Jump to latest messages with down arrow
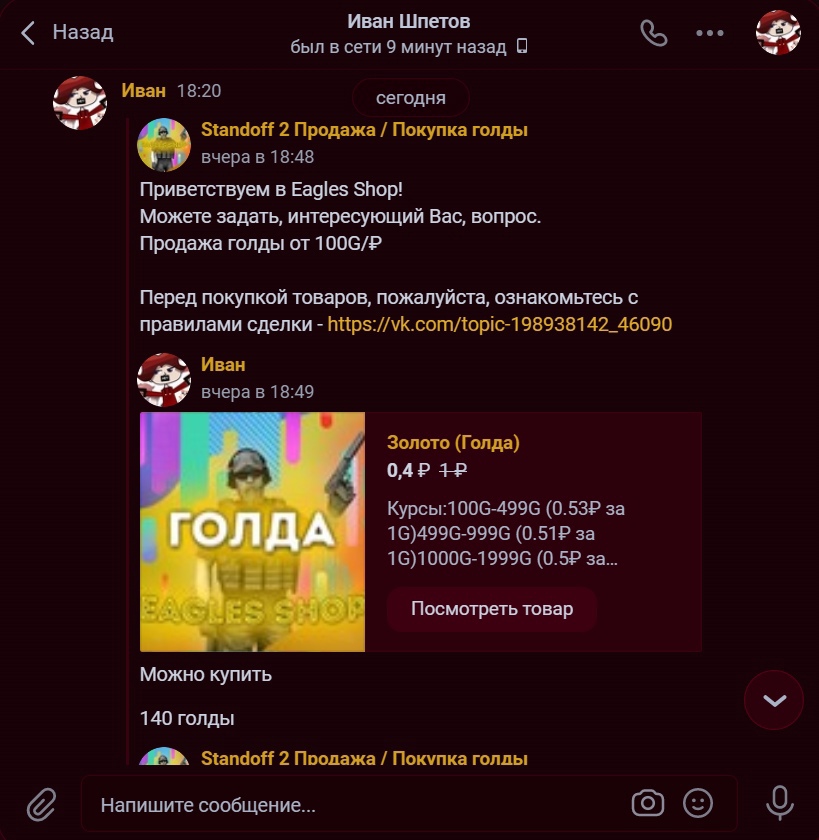Image resolution: width=819 pixels, height=840 pixels. click(x=773, y=700)
